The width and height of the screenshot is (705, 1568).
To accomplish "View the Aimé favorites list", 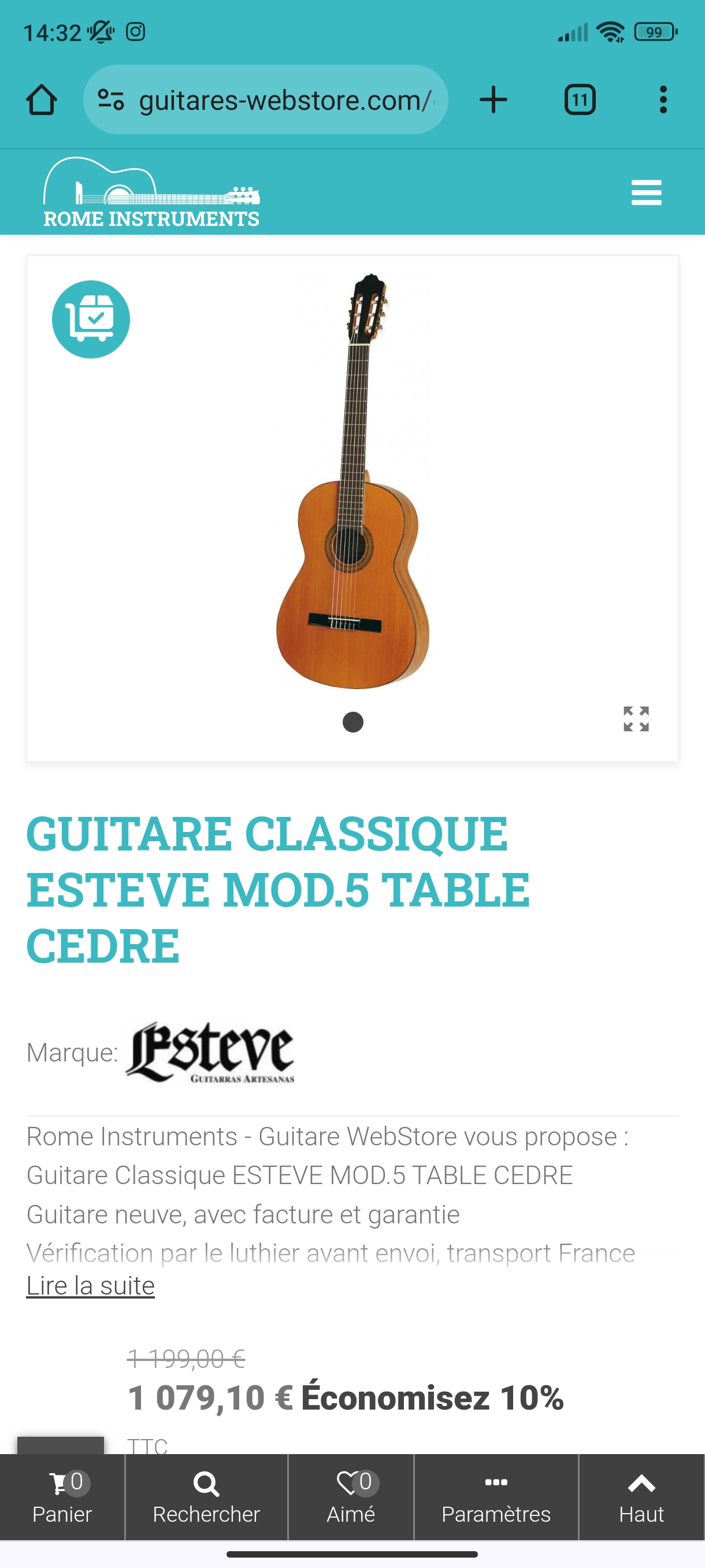I will pyautogui.click(x=351, y=1497).
